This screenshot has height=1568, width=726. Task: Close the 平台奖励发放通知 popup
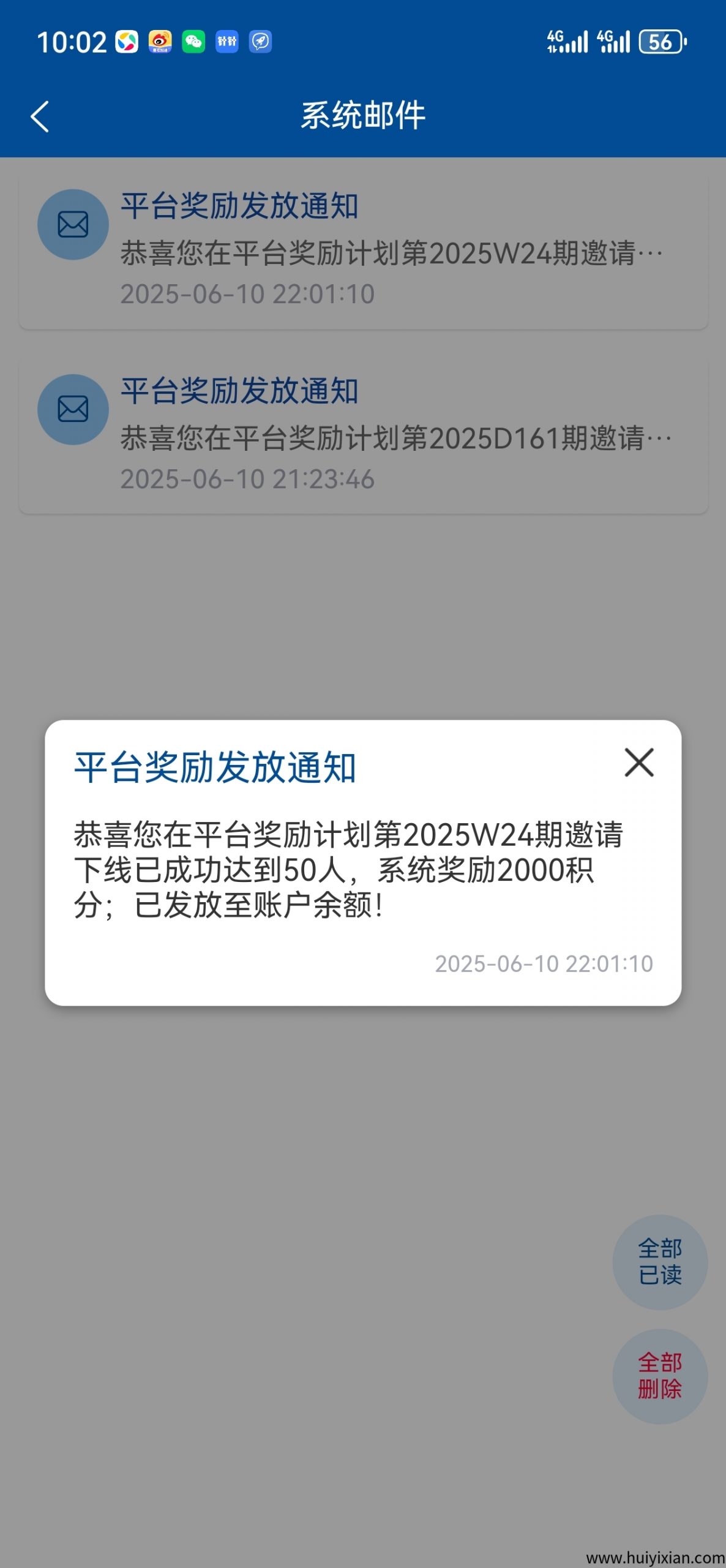(638, 764)
